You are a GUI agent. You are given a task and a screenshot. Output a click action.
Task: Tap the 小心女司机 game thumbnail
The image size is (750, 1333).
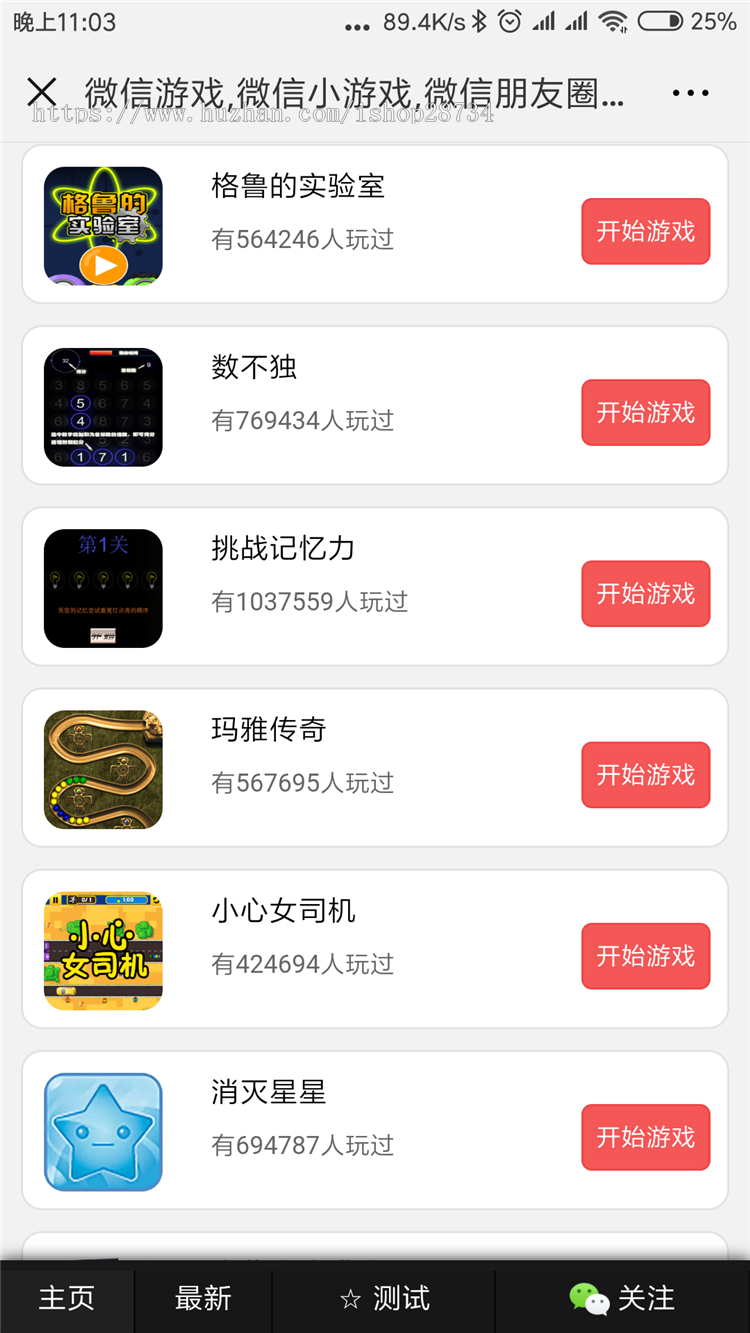[103, 951]
